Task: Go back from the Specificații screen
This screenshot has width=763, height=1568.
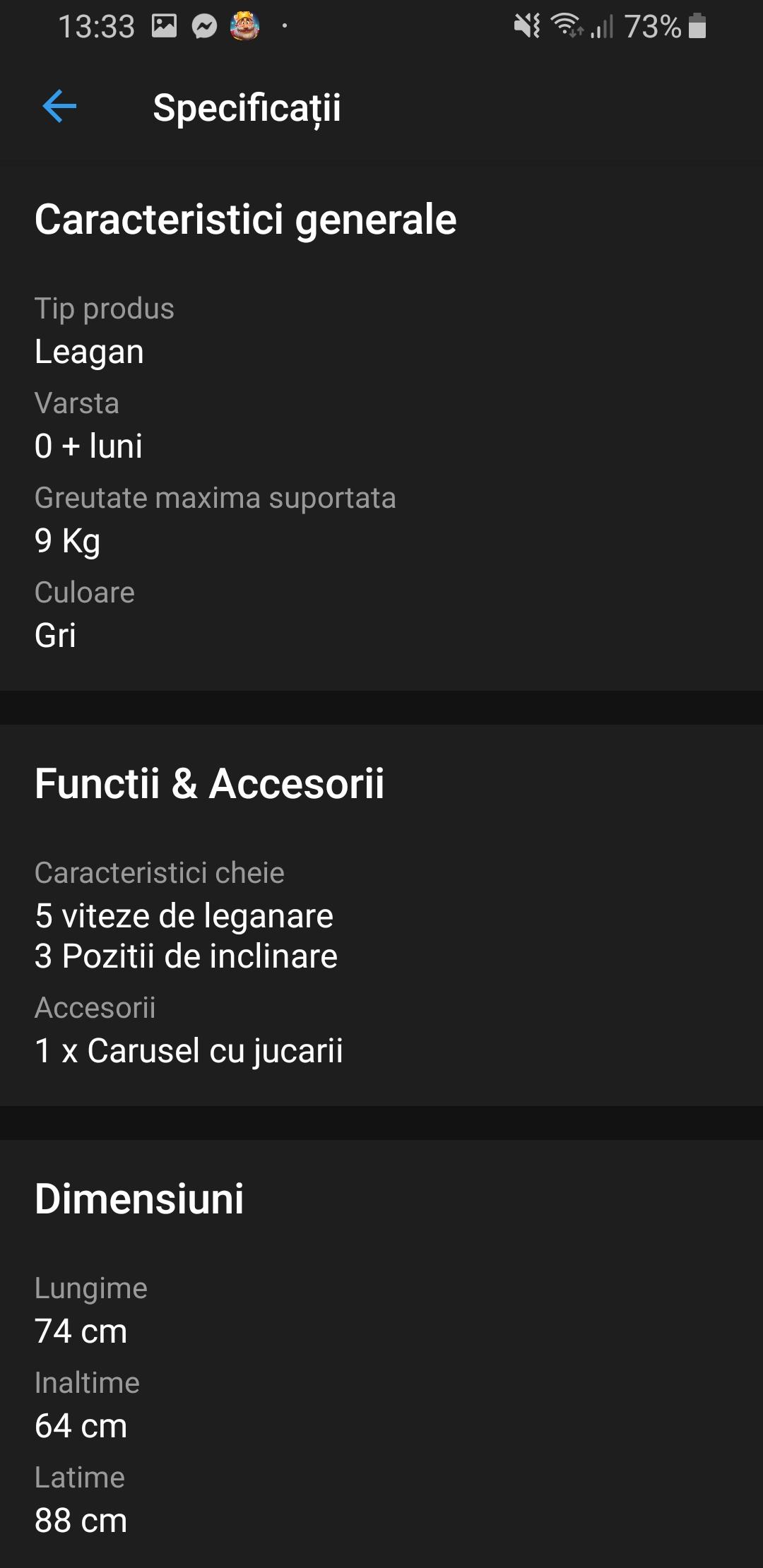Action: click(59, 107)
